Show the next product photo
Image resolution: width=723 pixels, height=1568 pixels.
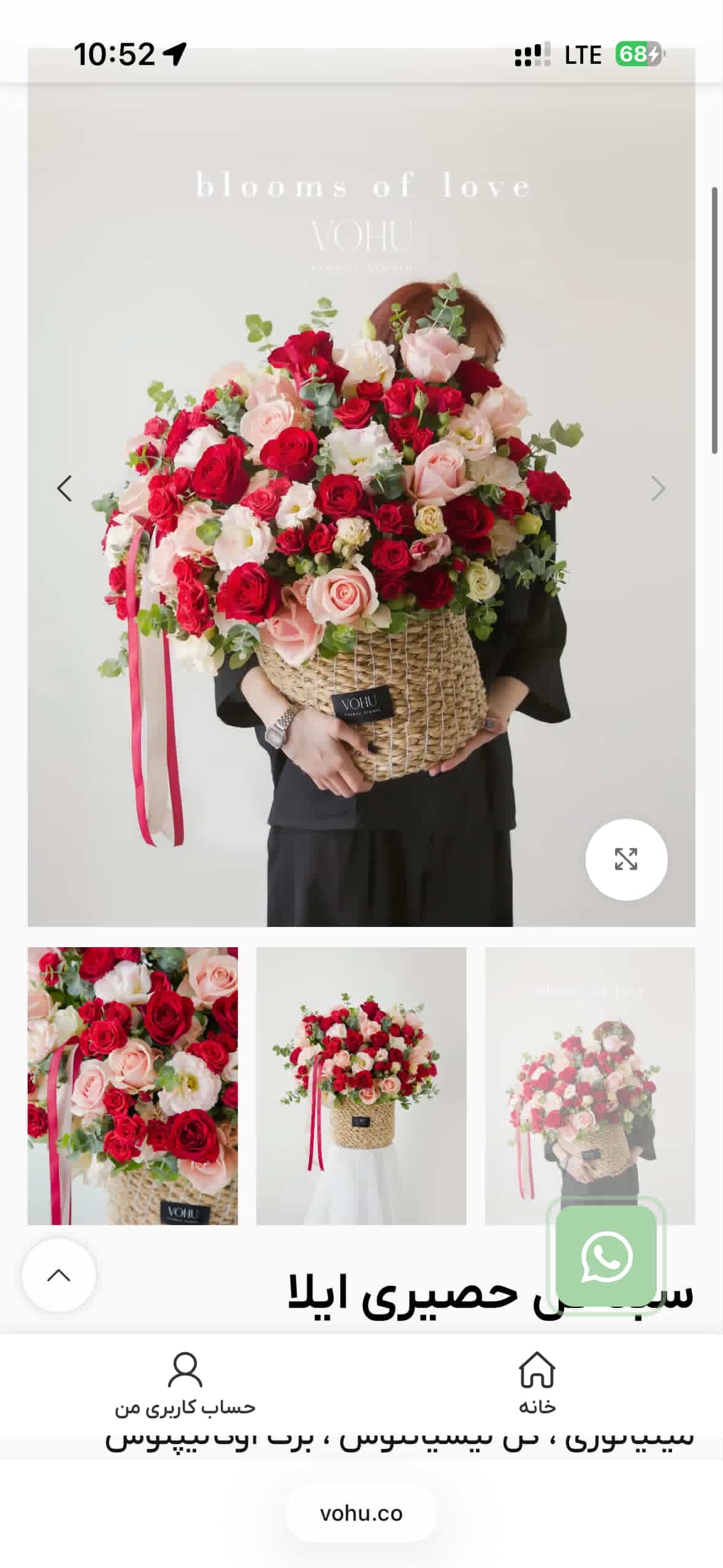657,489
